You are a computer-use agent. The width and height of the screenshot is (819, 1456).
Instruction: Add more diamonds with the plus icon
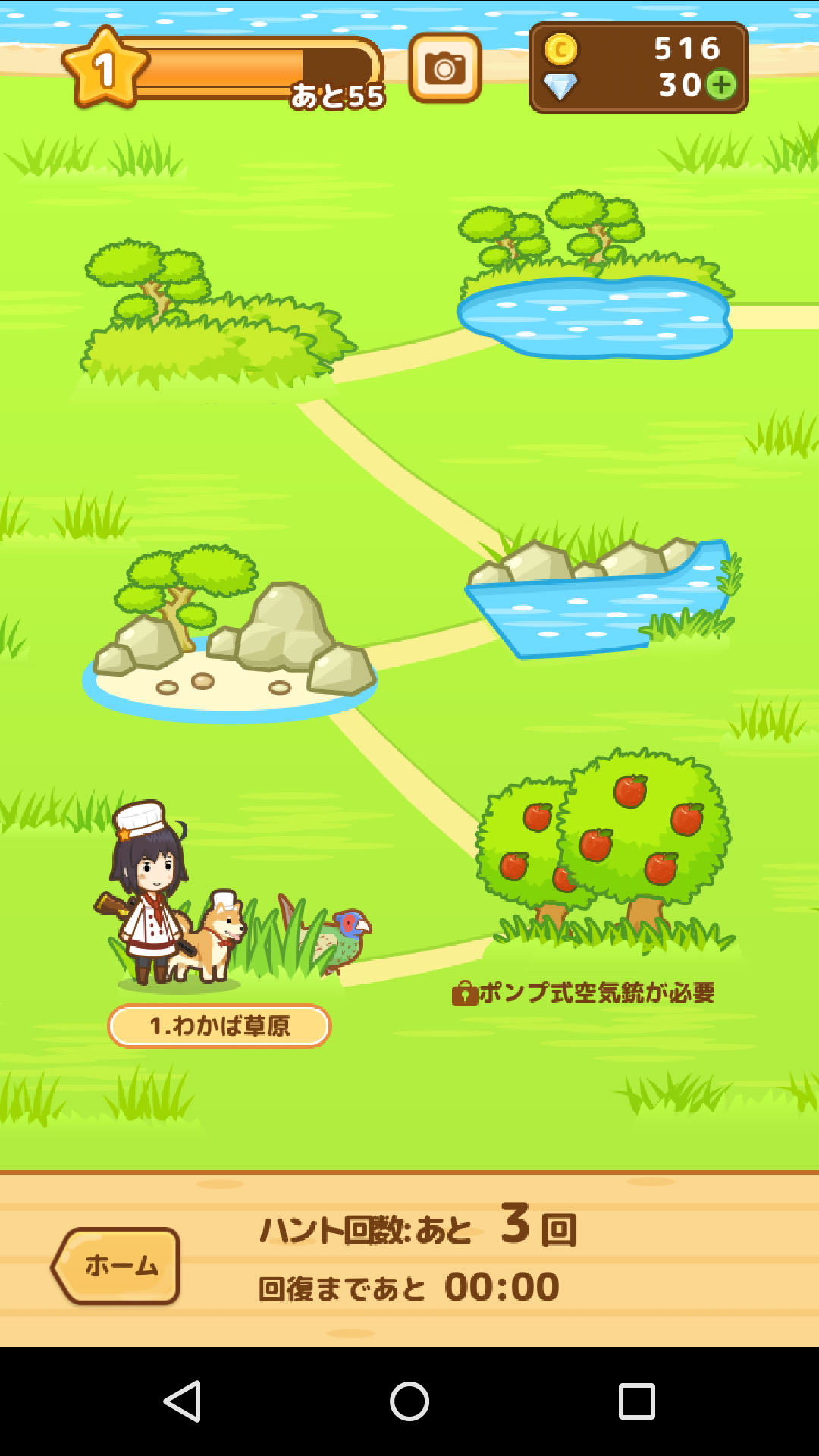coord(721,84)
